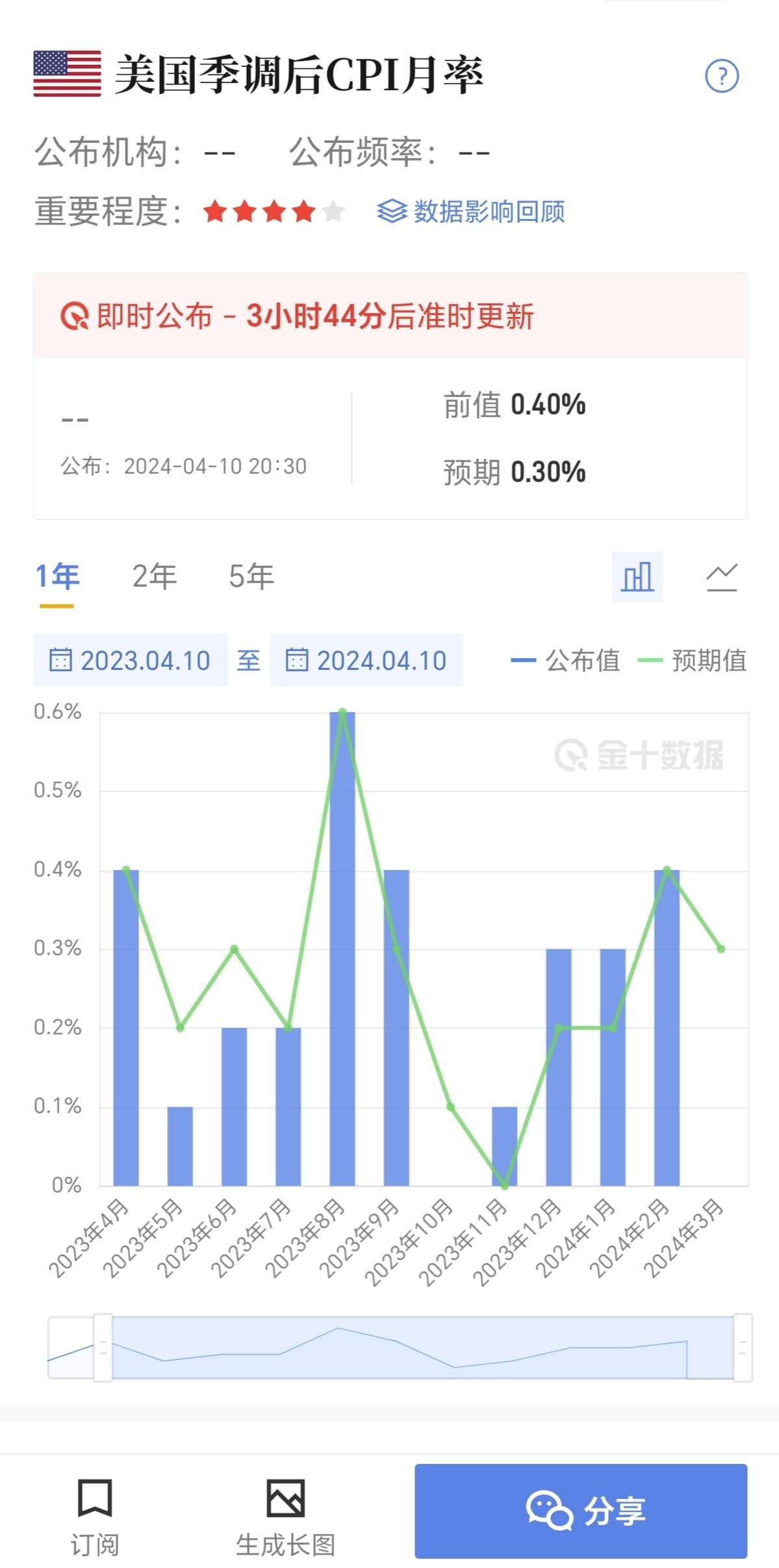Switch to the 2年 time range tab
Screen dimensions: 779x1568
click(x=153, y=576)
